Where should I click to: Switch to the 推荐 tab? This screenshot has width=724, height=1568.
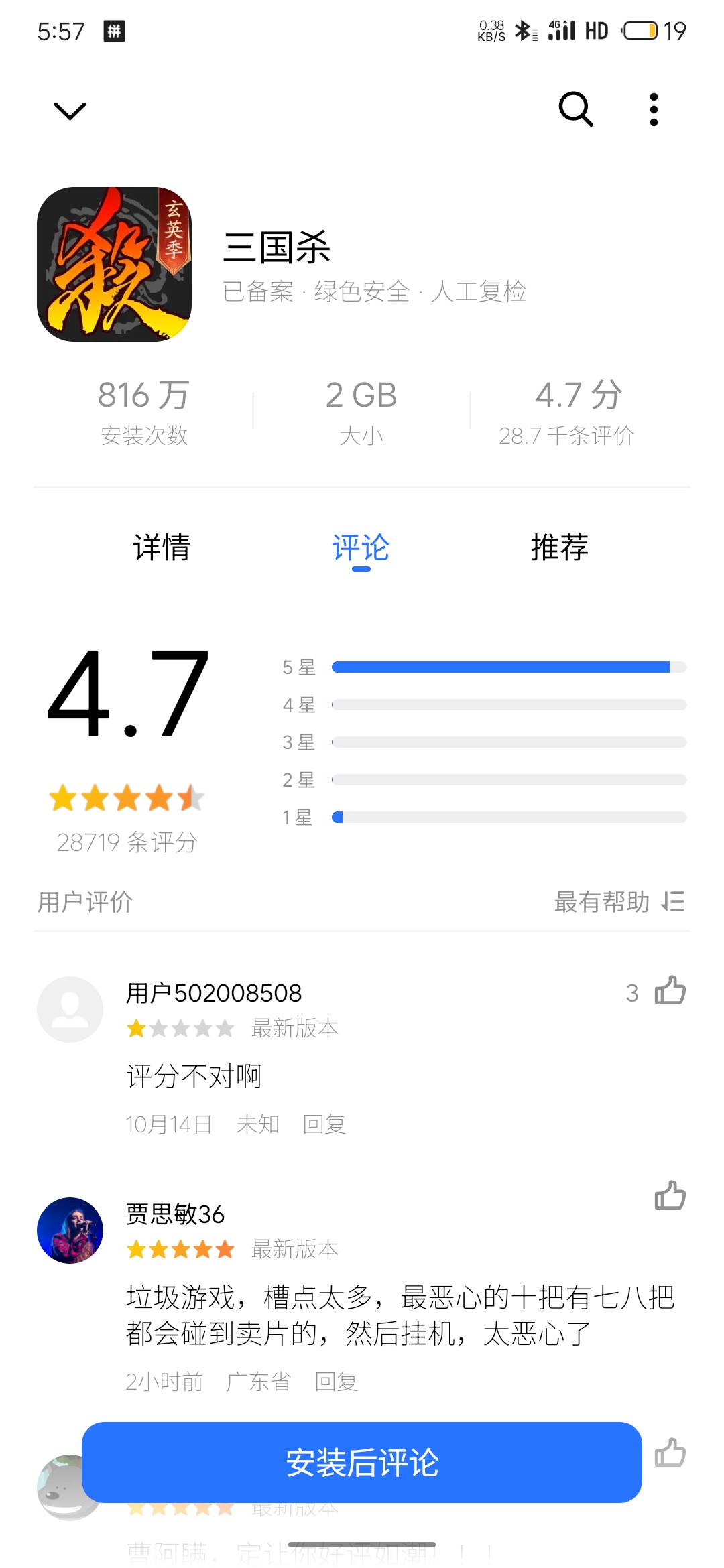(559, 547)
